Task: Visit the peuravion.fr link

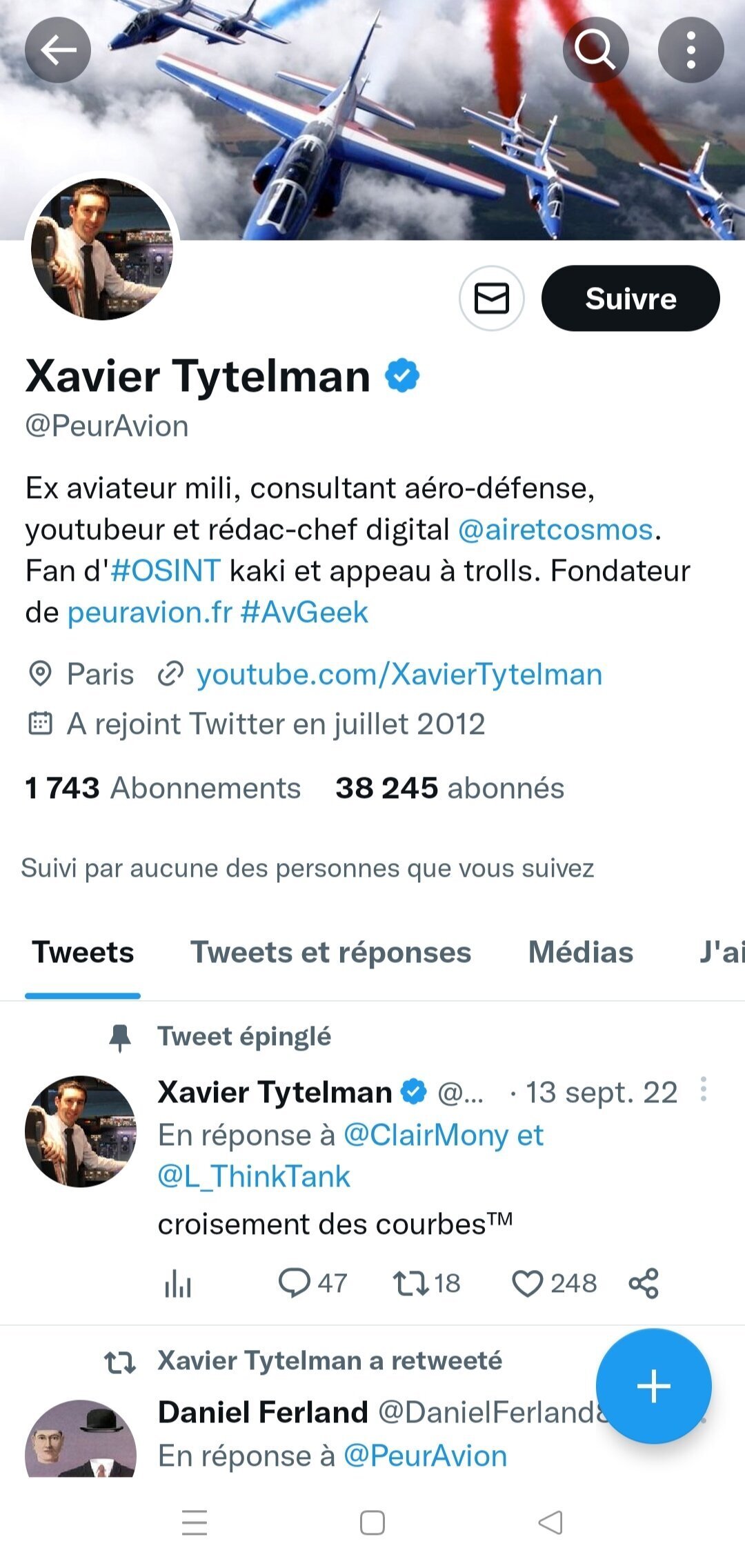Action: pos(150,613)
